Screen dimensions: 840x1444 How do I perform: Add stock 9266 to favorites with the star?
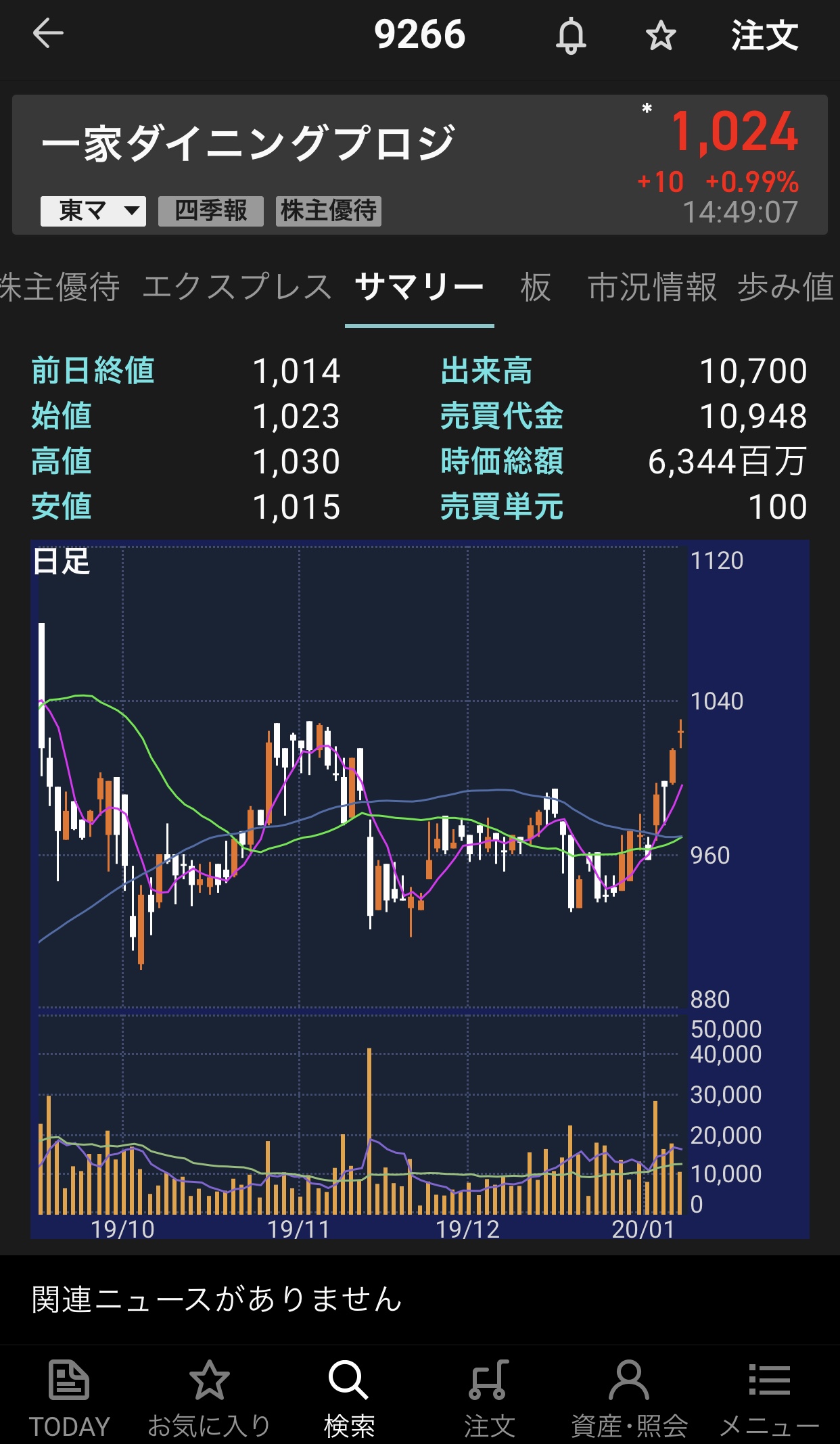click(x=661, y=35)
